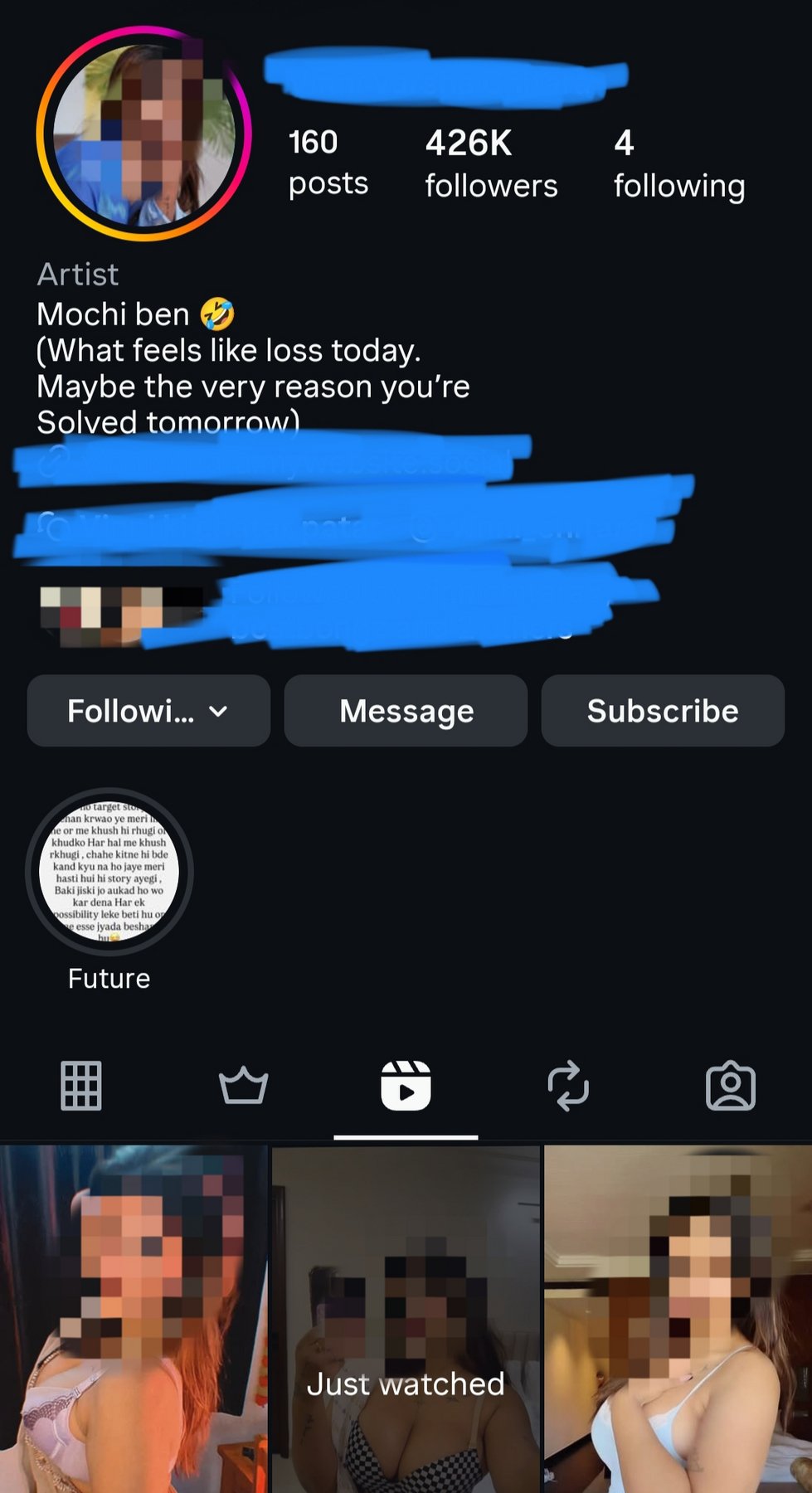Viewport: 812px width, 1493px height.
Task: Tap the Message button
Action: coord(406,711)
